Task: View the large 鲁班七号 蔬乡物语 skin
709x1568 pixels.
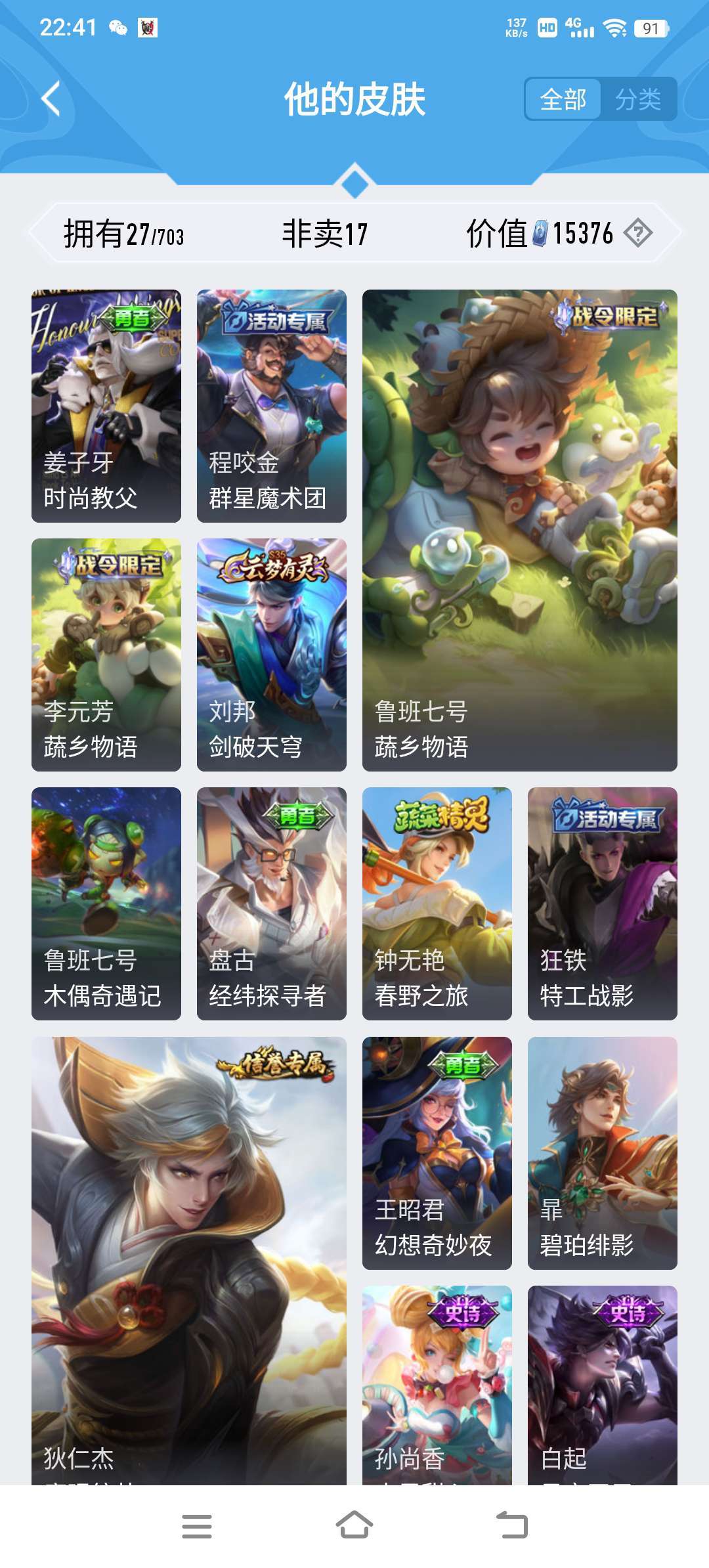Action: (520, 531)
